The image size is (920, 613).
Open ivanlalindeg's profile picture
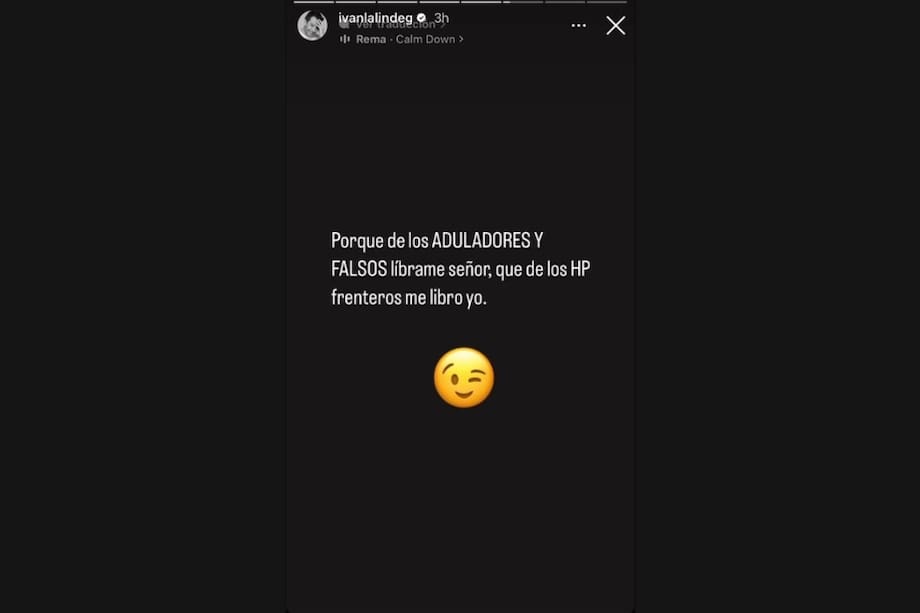[x=312, y=26]
